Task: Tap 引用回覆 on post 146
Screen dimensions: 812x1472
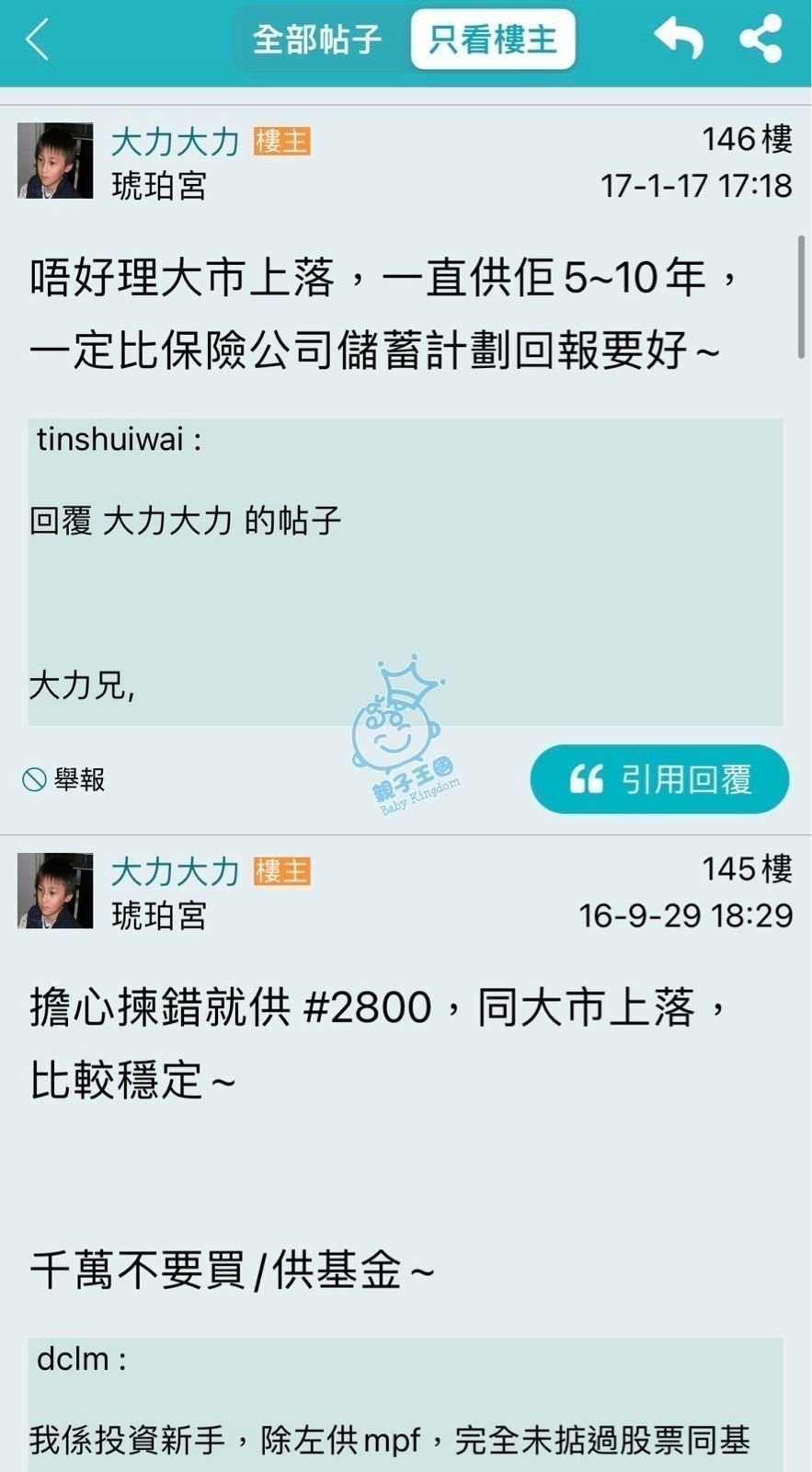Action: pos(658,779)
